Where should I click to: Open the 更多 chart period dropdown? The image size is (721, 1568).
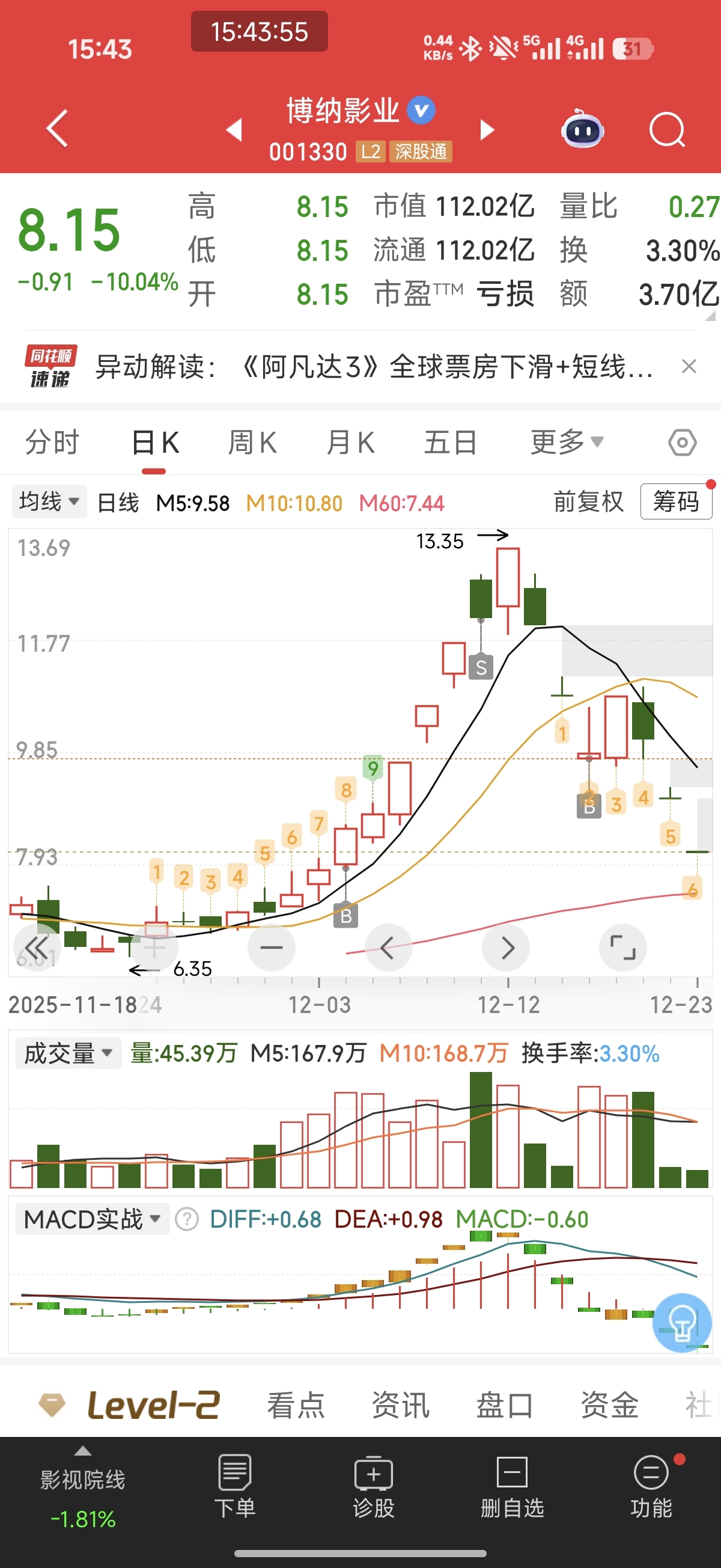click(x=567, y=442)
